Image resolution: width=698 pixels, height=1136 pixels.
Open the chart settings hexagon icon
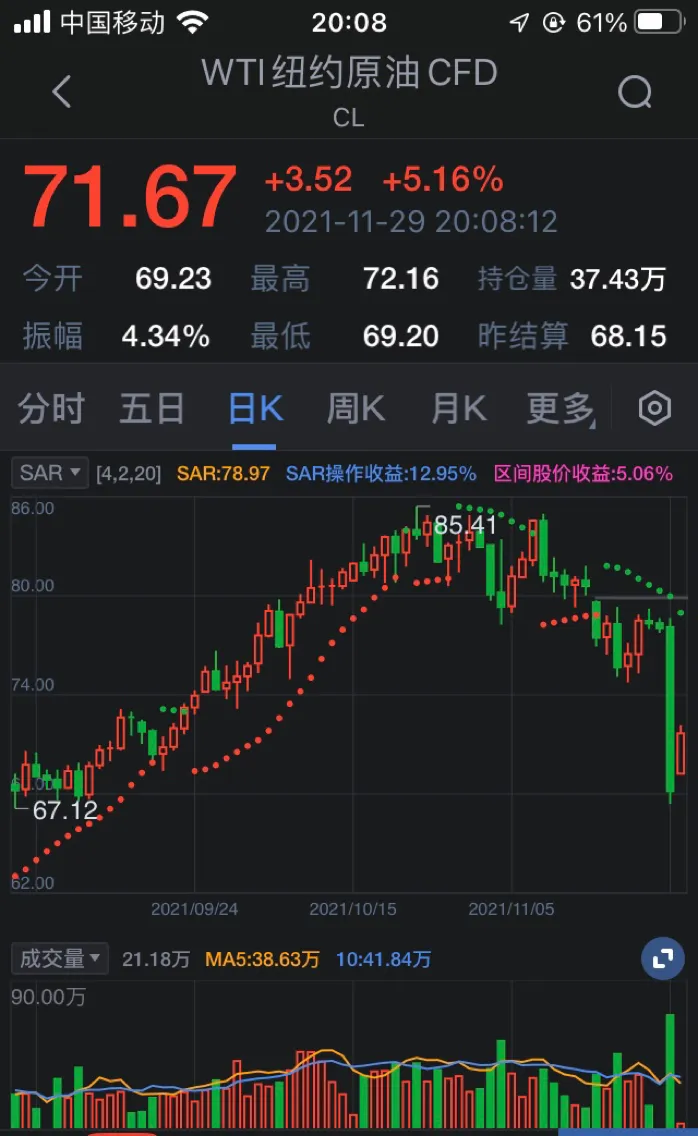coord(655,408)
